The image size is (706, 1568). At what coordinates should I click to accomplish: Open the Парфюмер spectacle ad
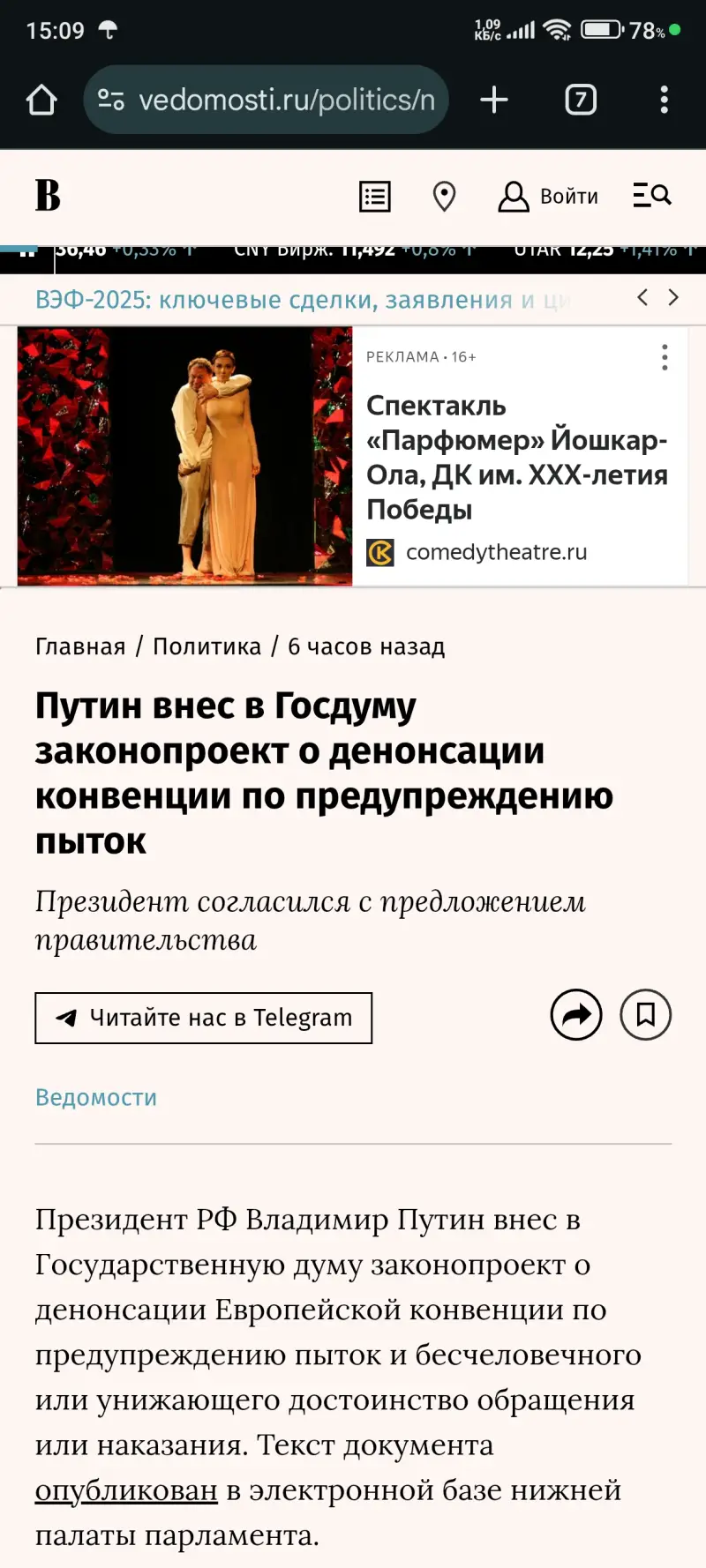point(516,457)
